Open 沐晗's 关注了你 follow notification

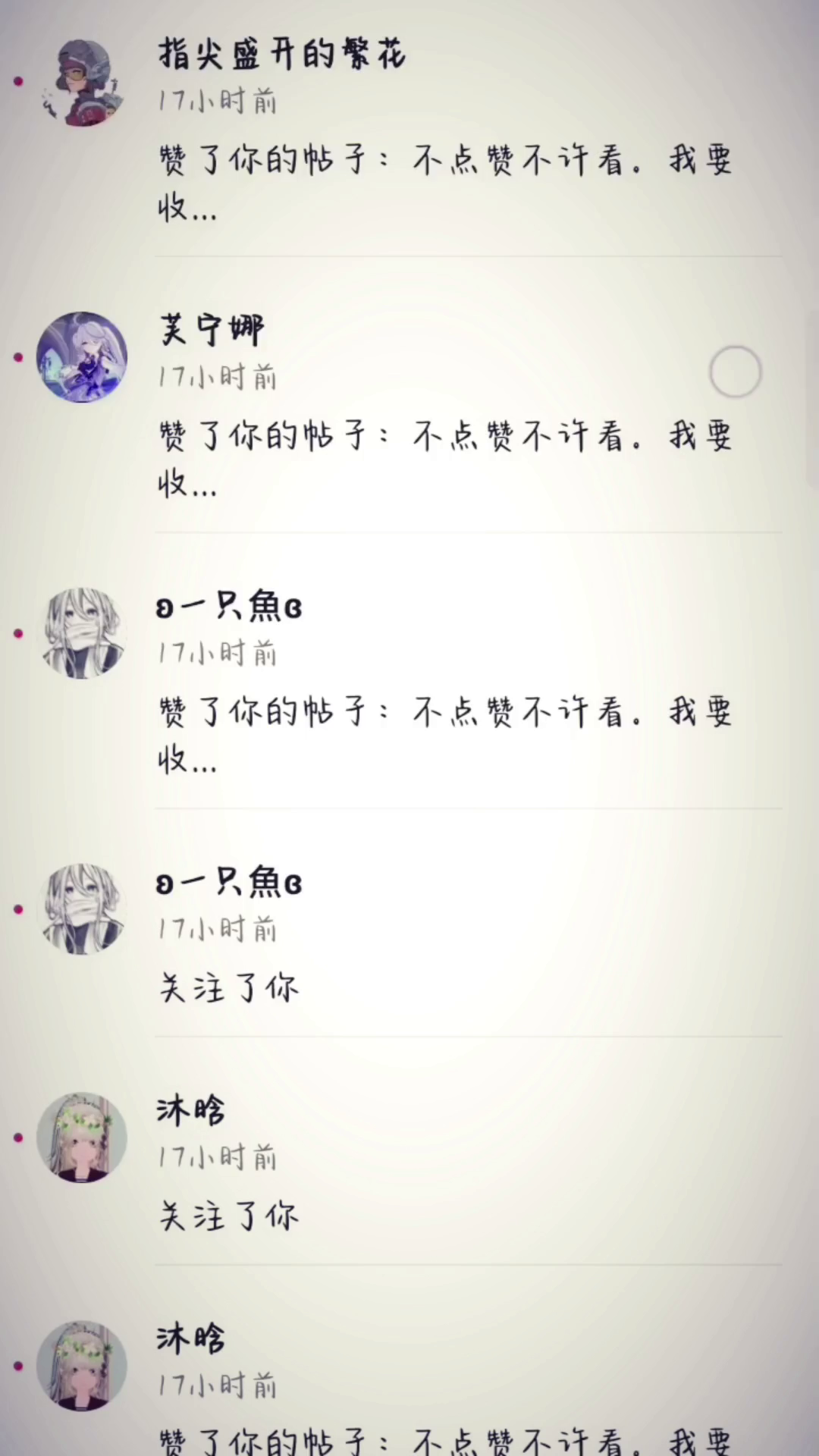[409, 1151]
